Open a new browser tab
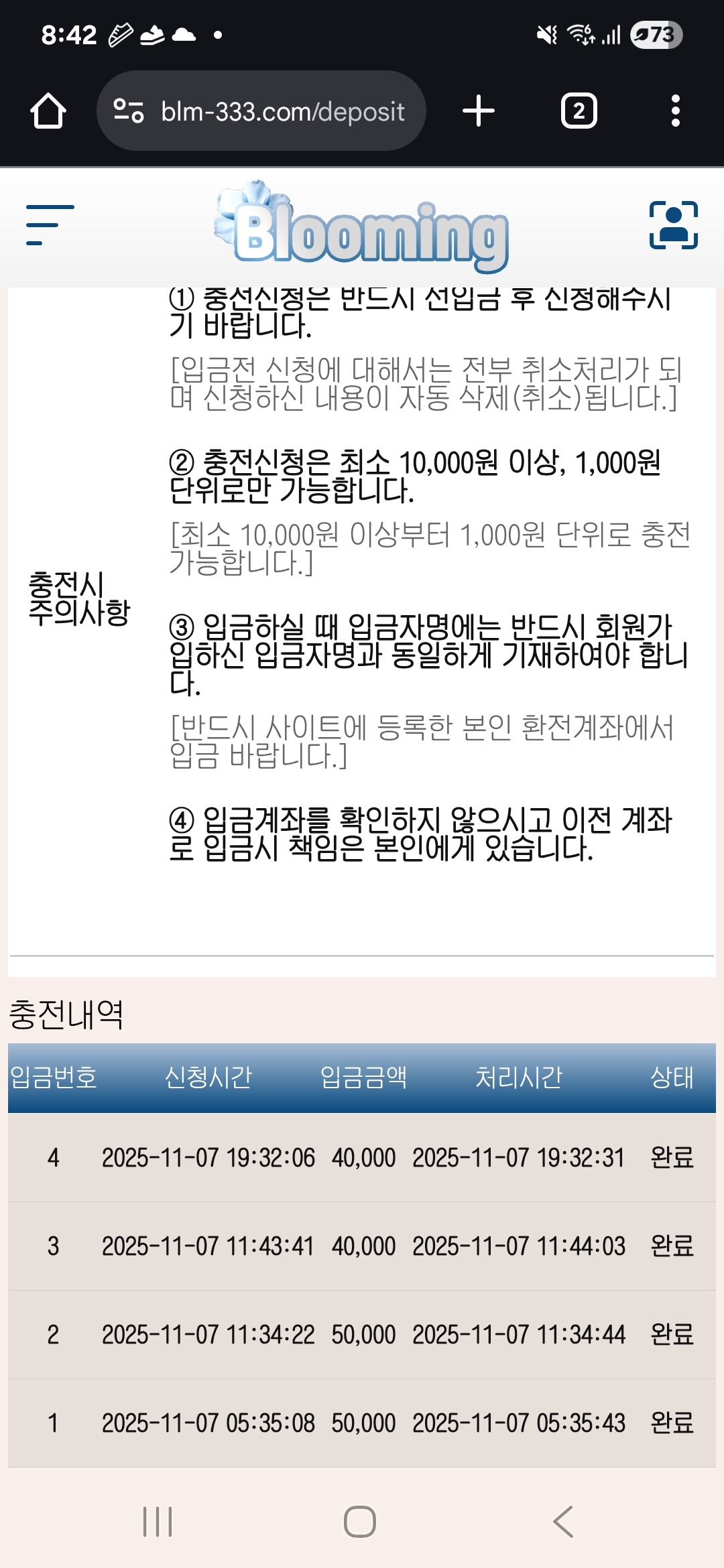The image size is (724, 1568). (x=477, y=111)
